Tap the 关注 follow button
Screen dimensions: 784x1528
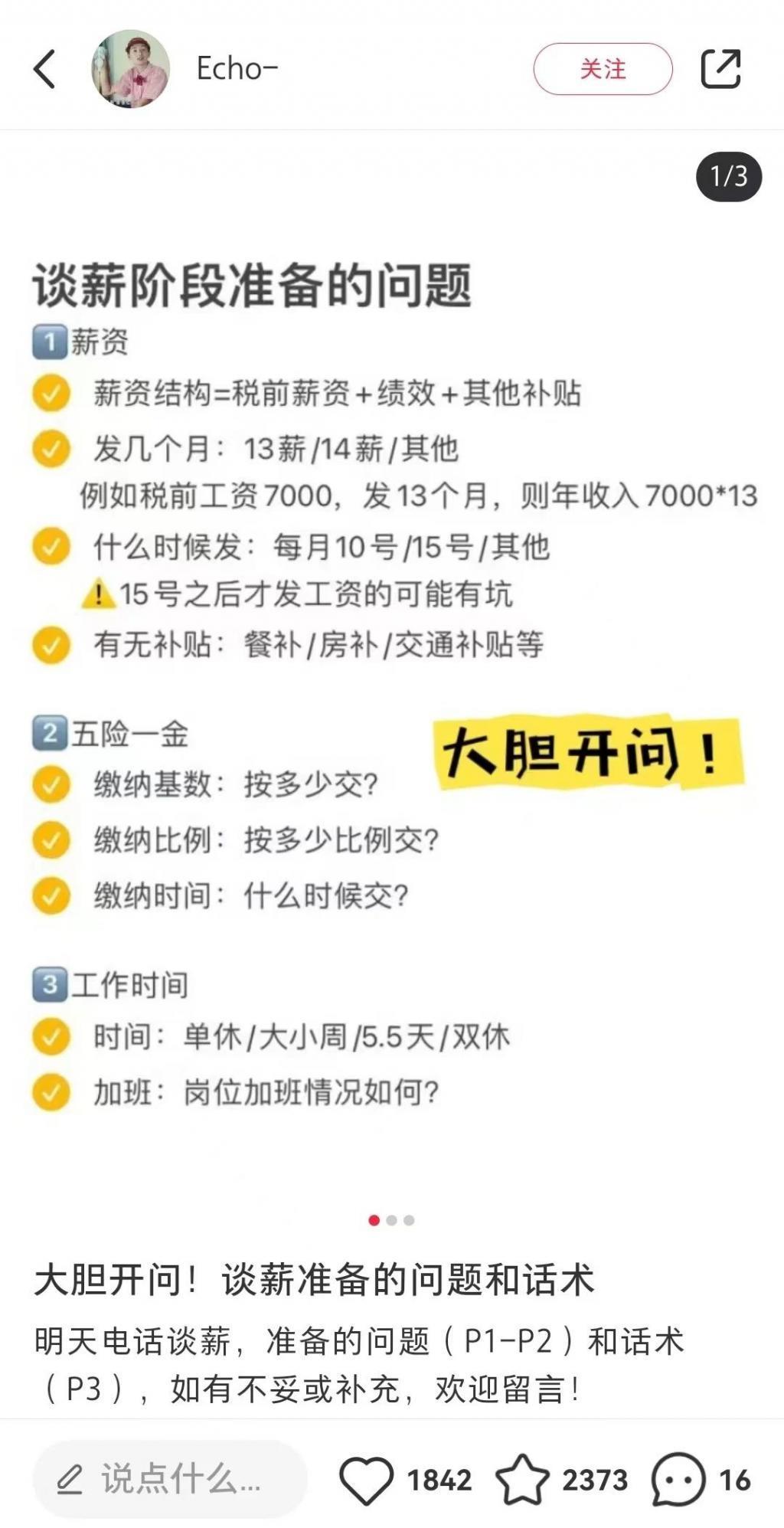605,69
